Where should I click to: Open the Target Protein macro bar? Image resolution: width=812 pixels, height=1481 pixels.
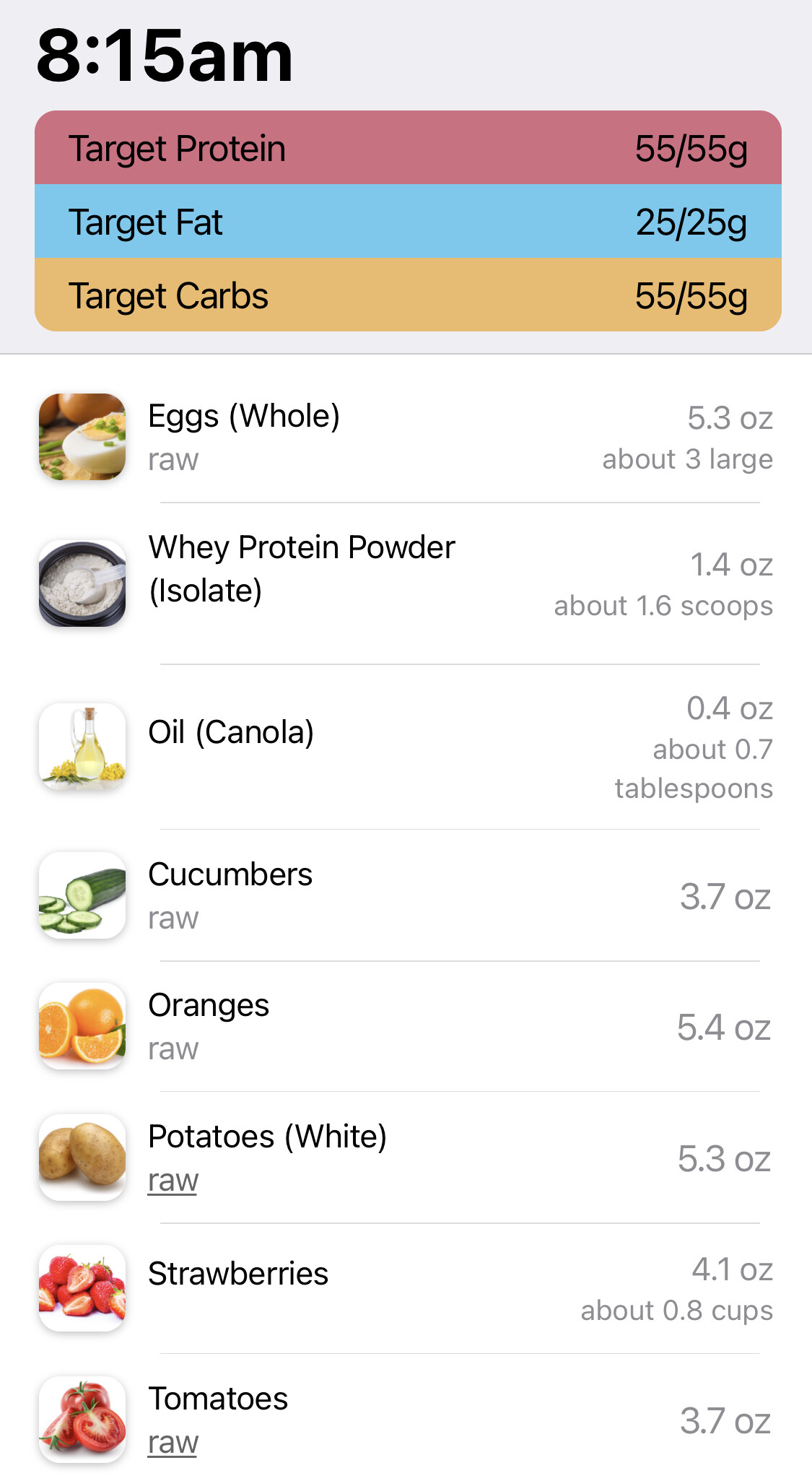point(408,148)
